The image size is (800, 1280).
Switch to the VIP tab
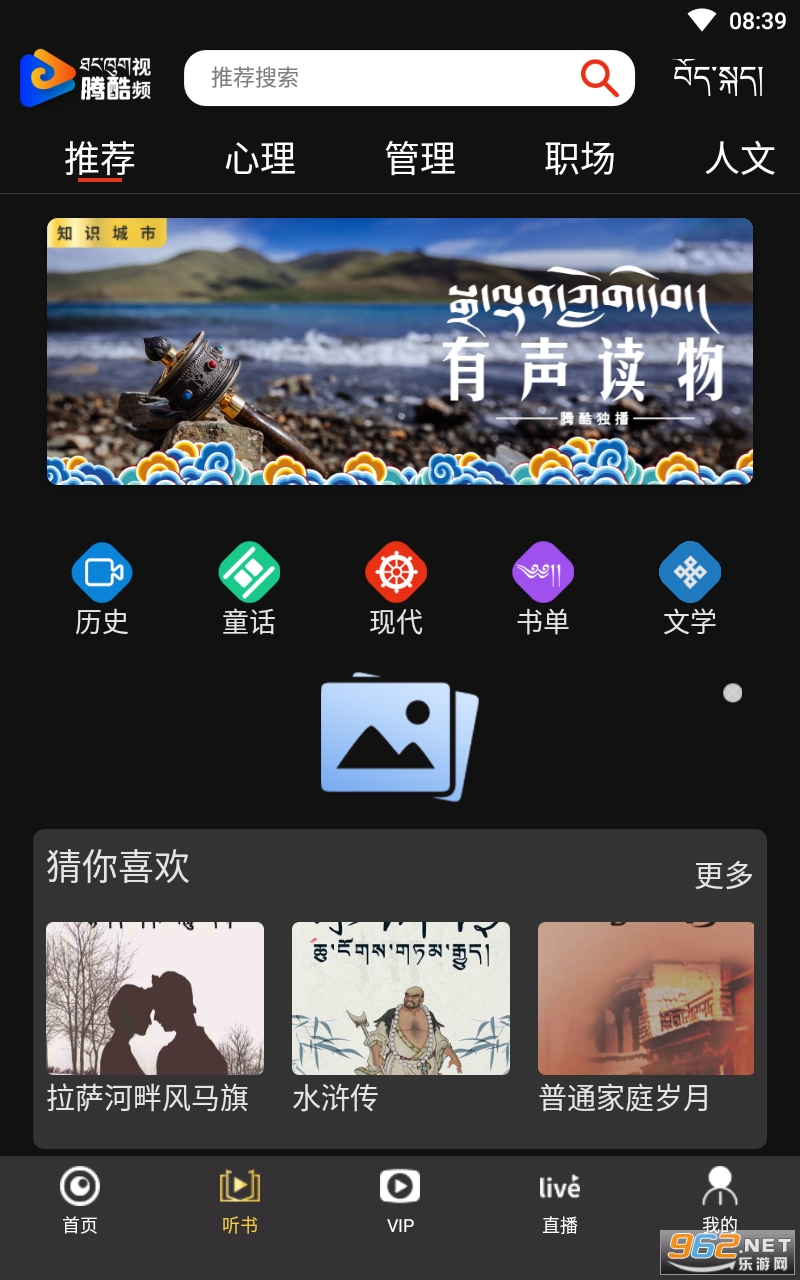pos(400,1201)
